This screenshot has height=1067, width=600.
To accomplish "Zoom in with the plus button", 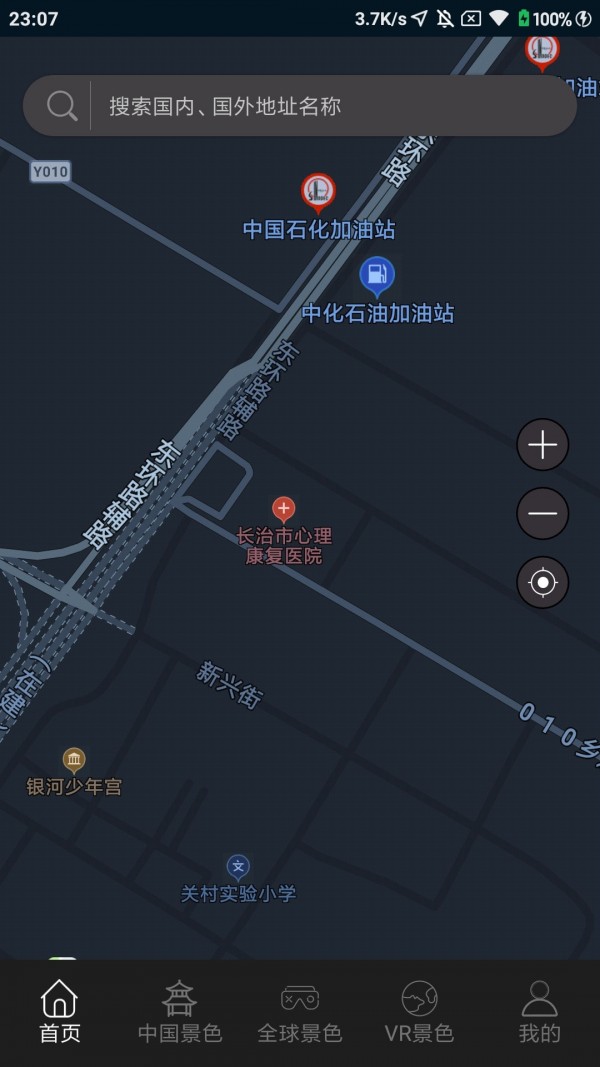I will click(x=542, y=445).
